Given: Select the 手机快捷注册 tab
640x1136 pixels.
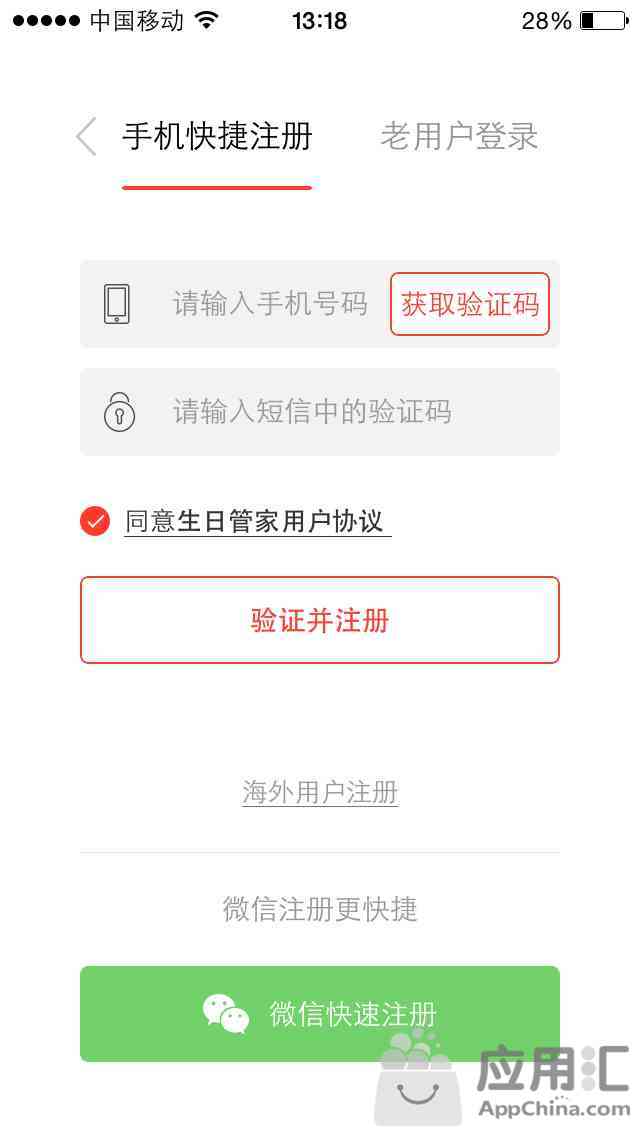Looking at the screenshot, I should coord(217,136).
